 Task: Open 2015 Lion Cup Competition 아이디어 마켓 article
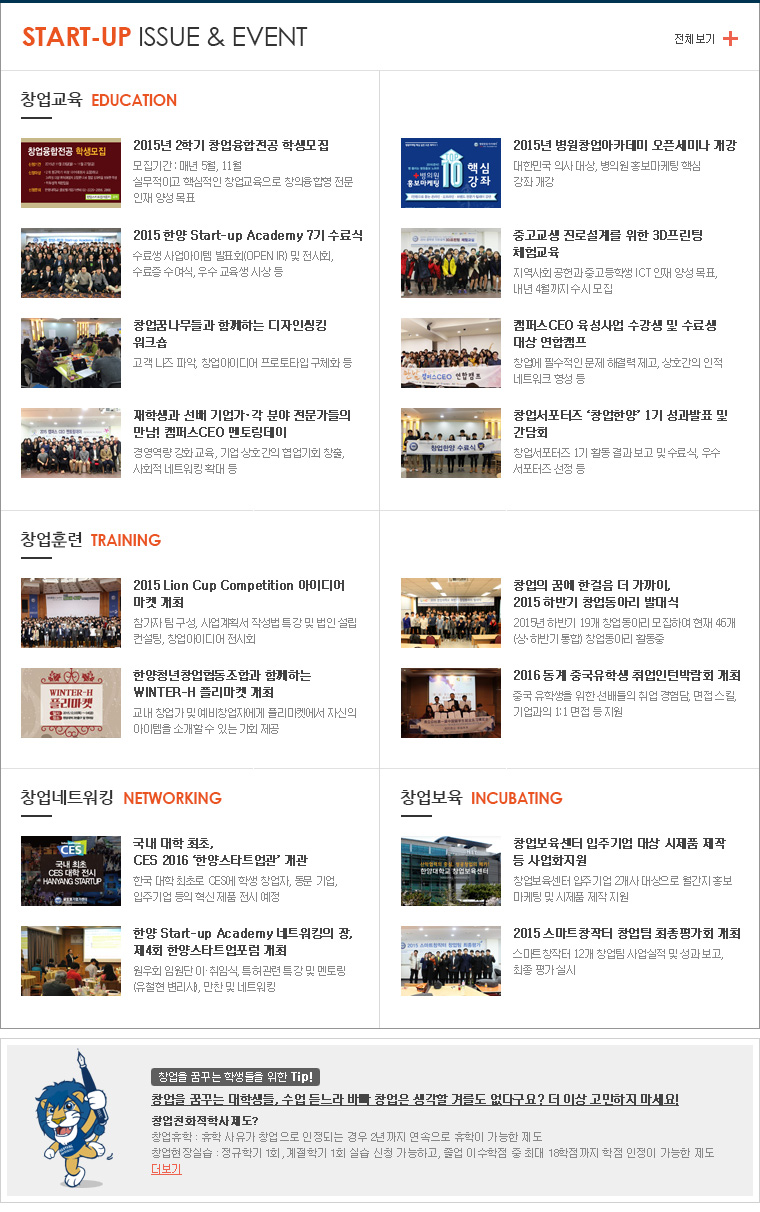[239, 594]
